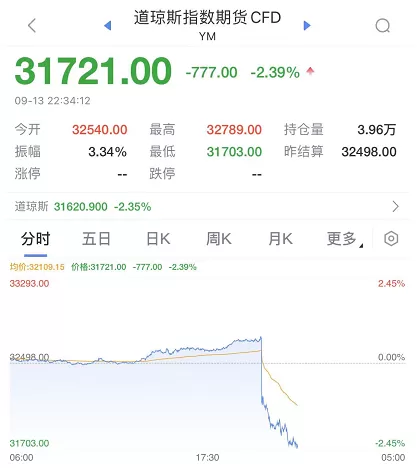Switch to the 五日 chart tab

coord(96,239)
